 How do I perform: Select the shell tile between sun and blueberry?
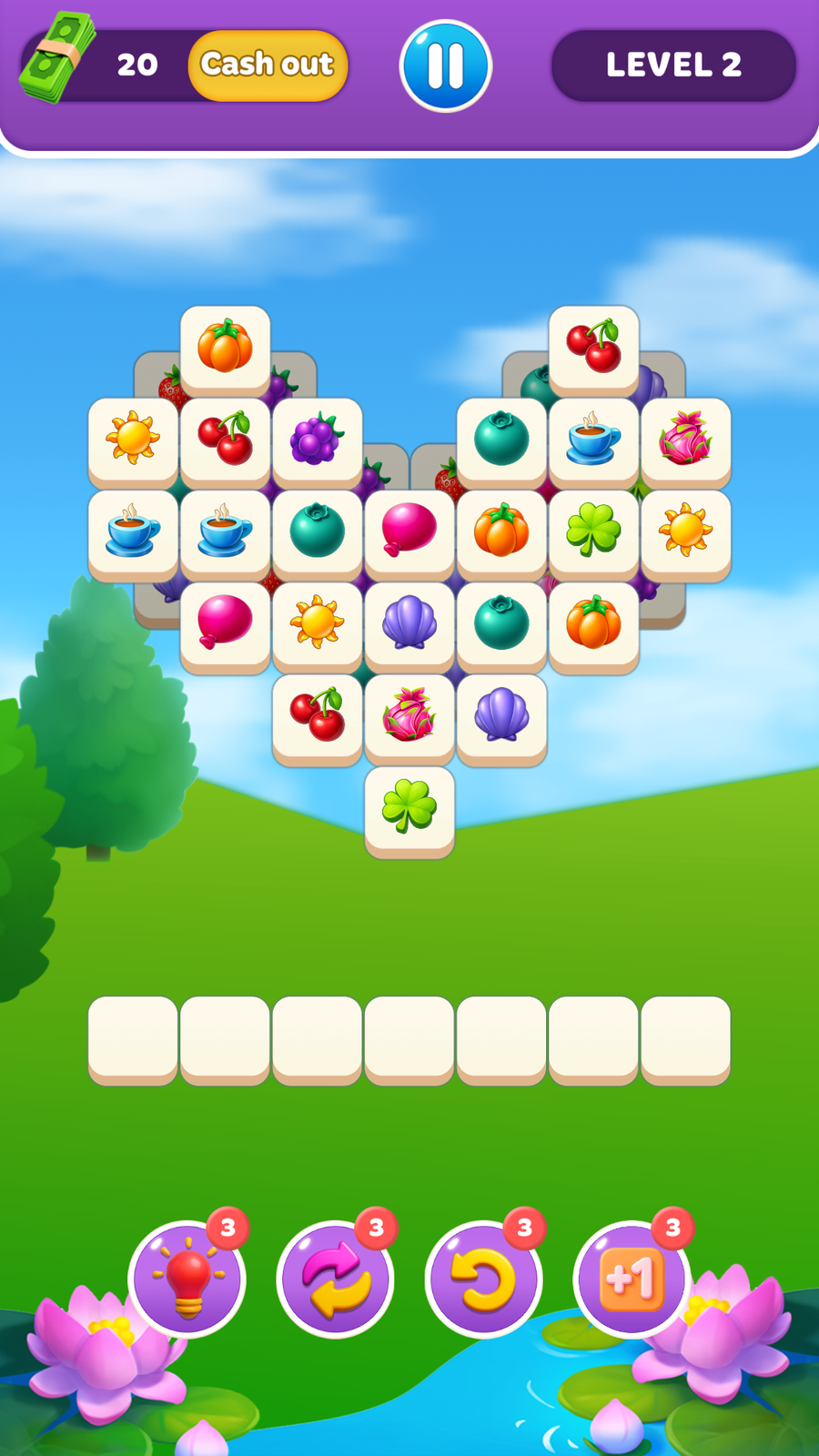click(409, 623)
